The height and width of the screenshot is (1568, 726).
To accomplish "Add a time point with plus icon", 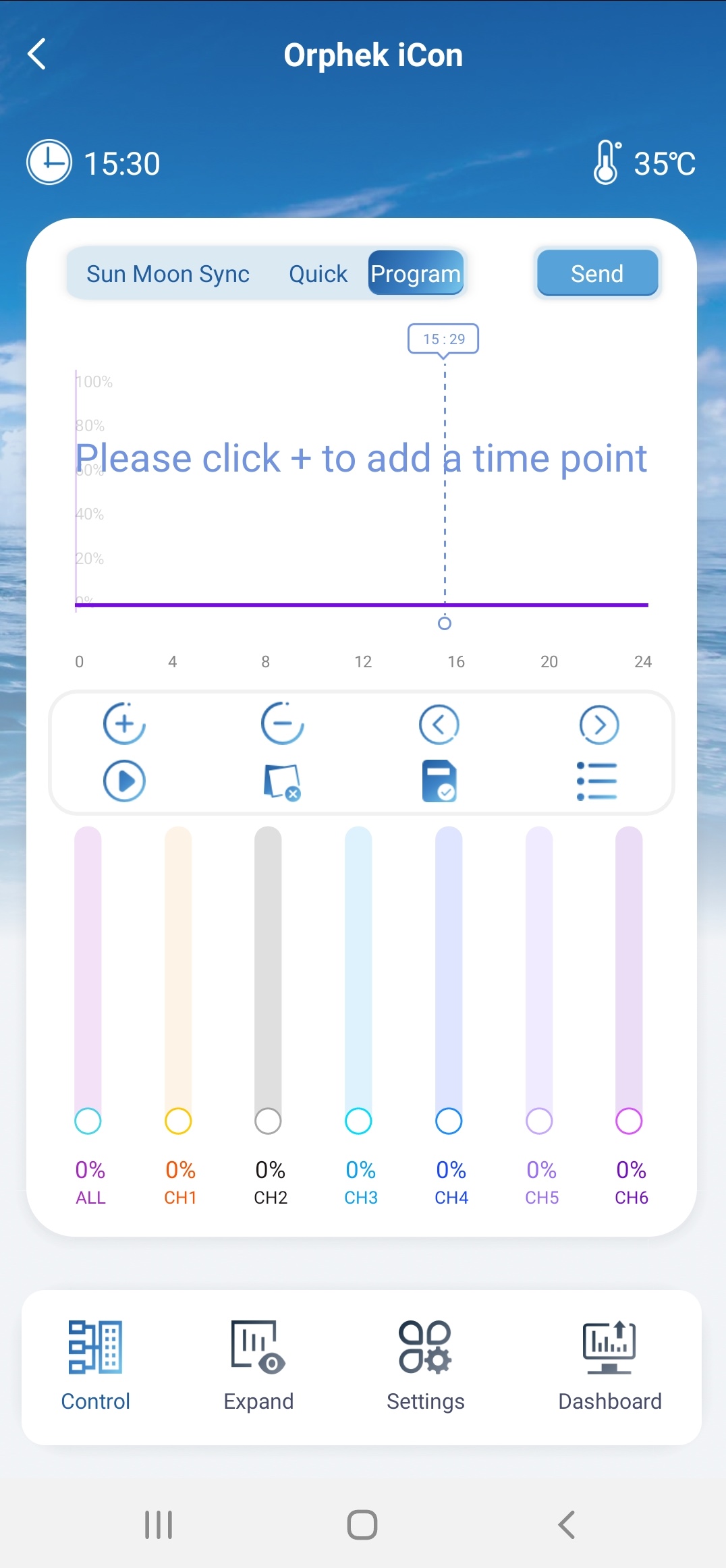I will pyautogui.click(x=124, y=724).
